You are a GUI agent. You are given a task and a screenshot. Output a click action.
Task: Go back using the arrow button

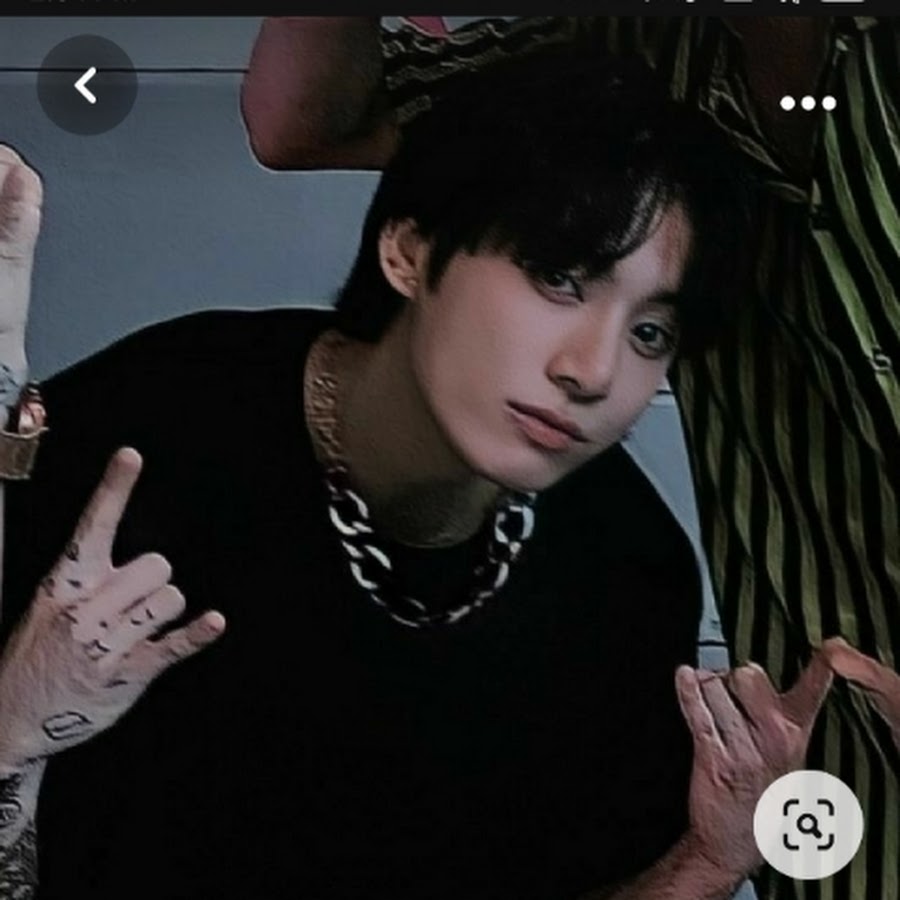(86, 86)
